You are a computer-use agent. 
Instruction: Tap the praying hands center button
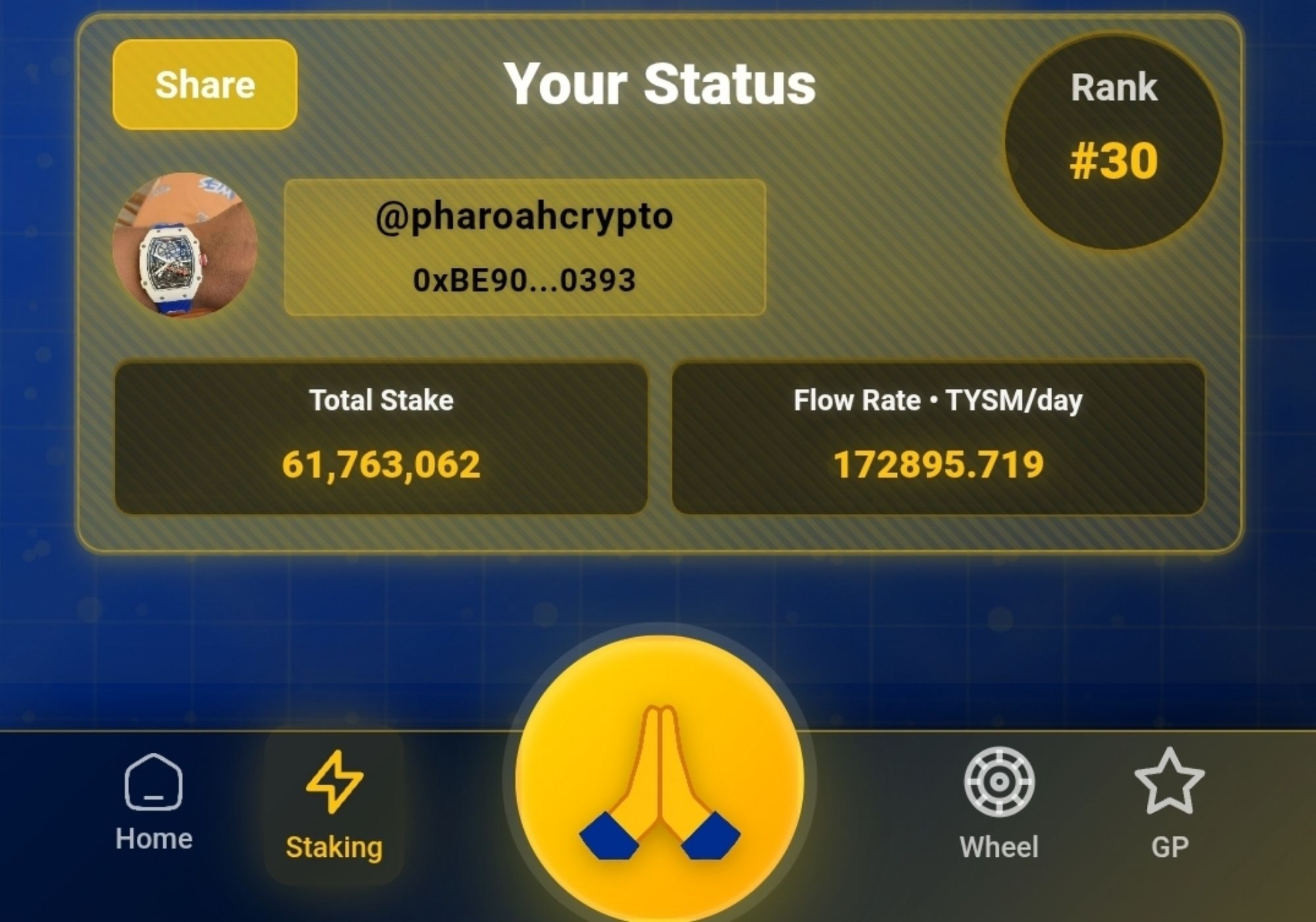click(x=659, y=780)
